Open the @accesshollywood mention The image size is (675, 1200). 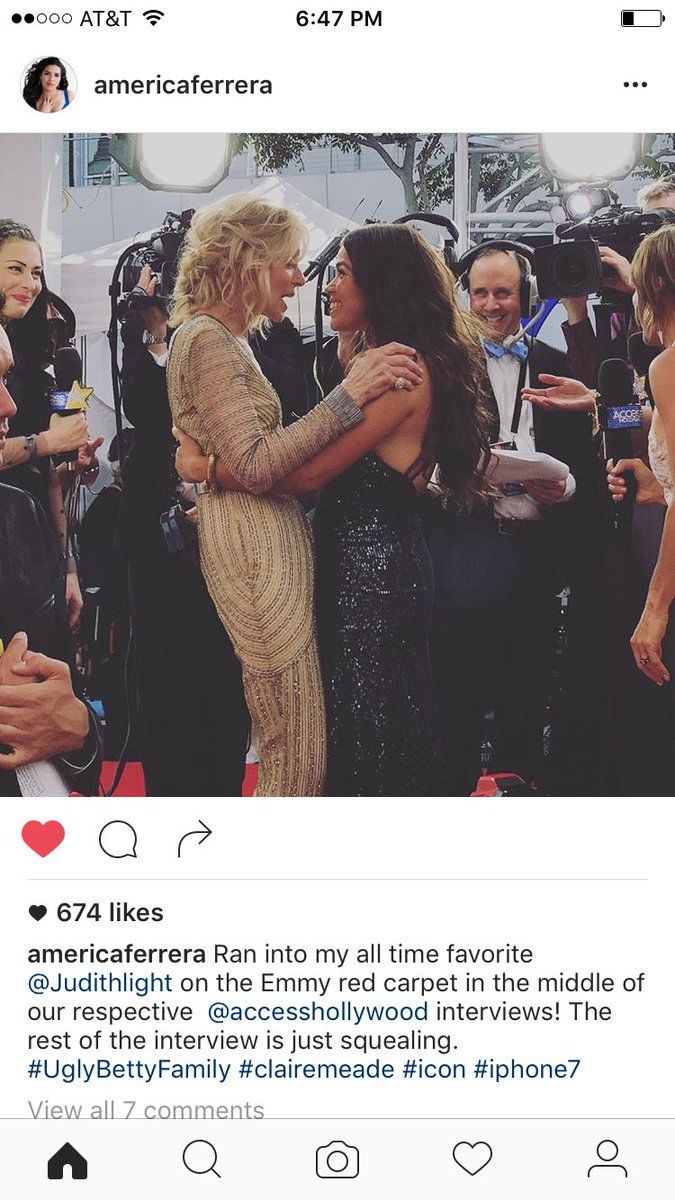coord(318,1011)
